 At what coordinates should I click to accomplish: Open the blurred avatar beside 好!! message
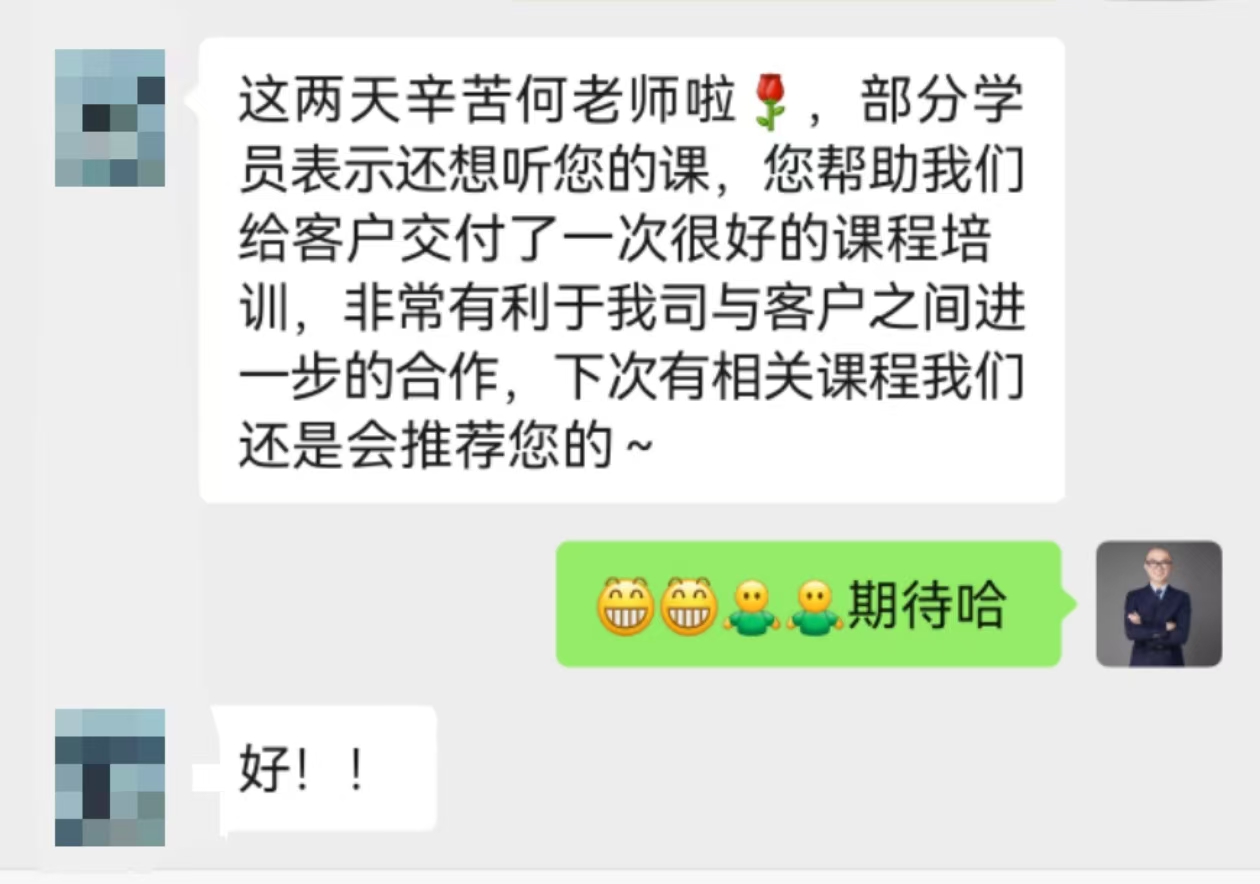pyautogui.click(x=110, y=777)
